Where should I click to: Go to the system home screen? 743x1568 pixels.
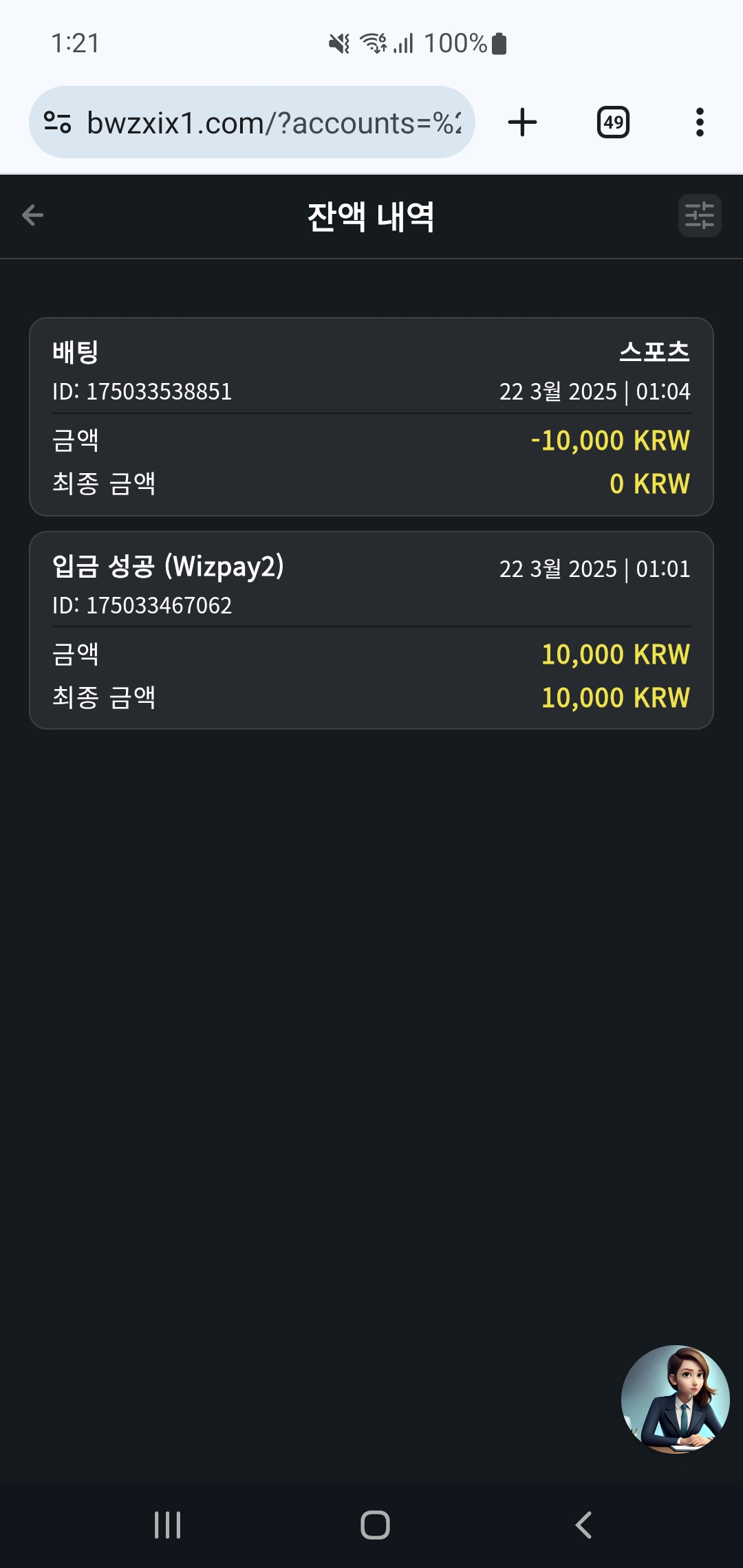point(375,1525)
